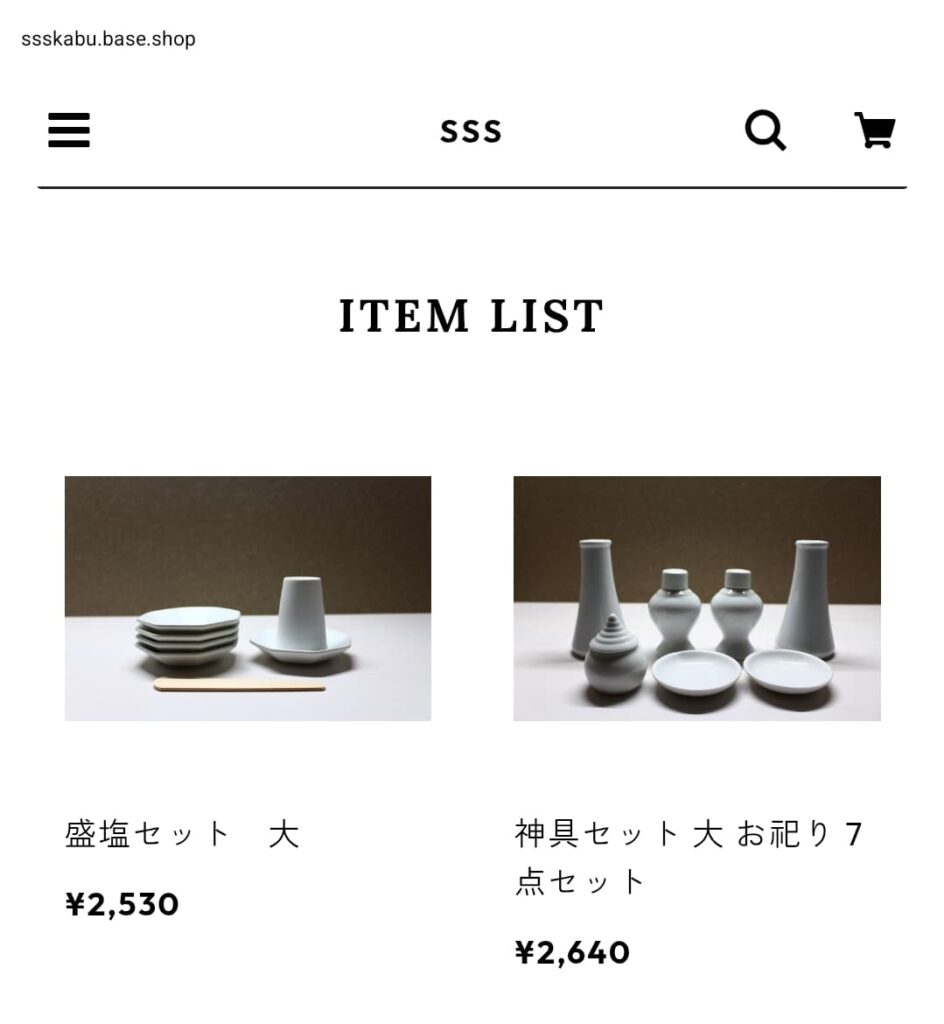944x1024 pixels.
Task: Open the search icon
Action: pyautogui.click(x=765, y=130)
